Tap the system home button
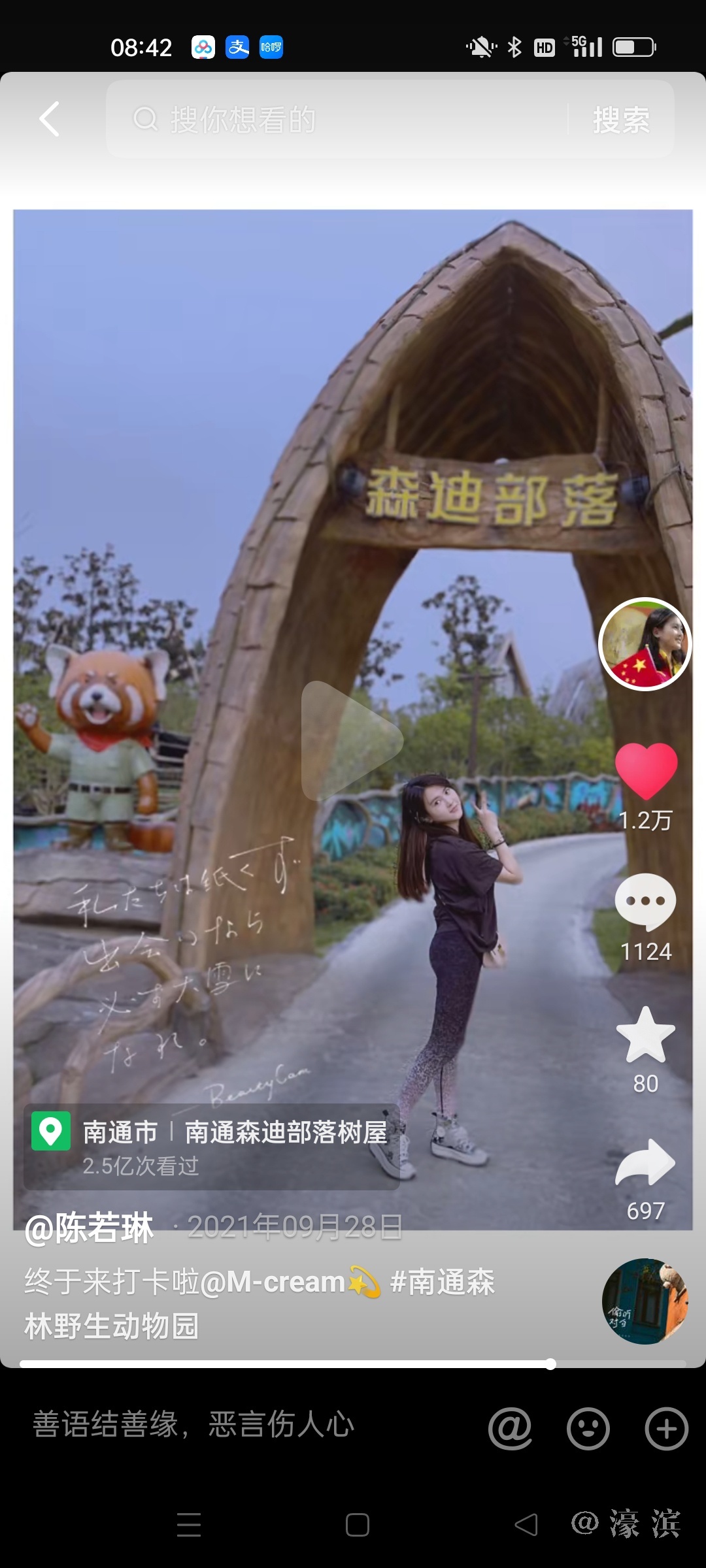 pos(357,1525)
